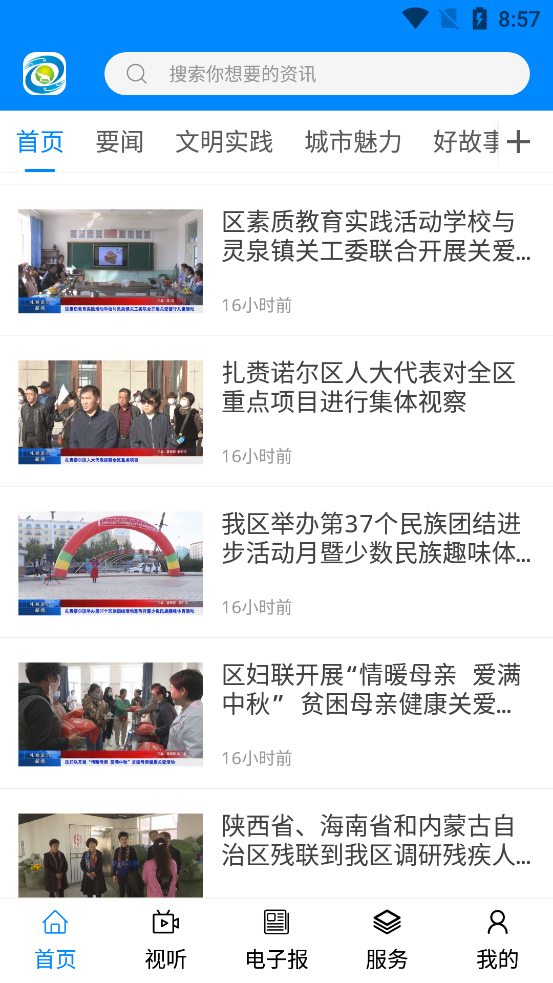Viewport: 553px width, 983px height.
Task: Open the 电子报 bottom tab
Action: 276,940
